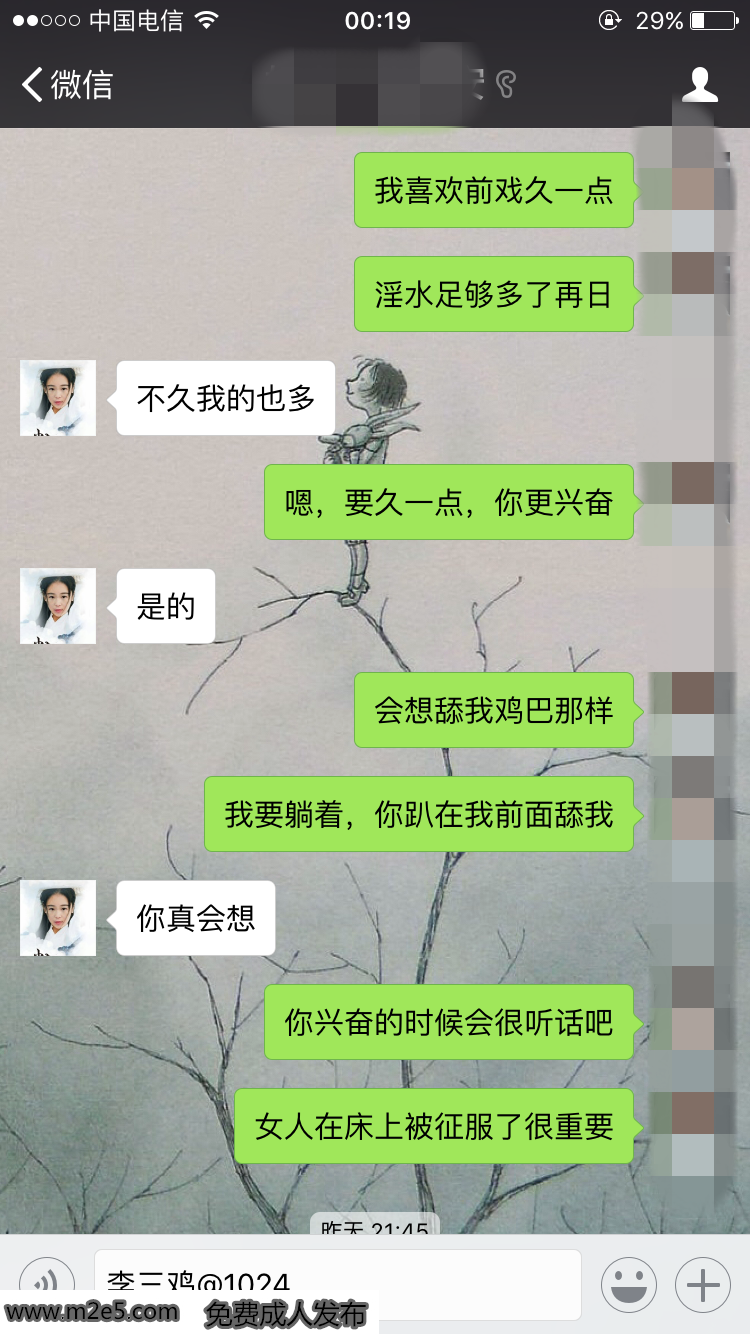
Task: Open the plus attachments menu
Action: 703,1284
